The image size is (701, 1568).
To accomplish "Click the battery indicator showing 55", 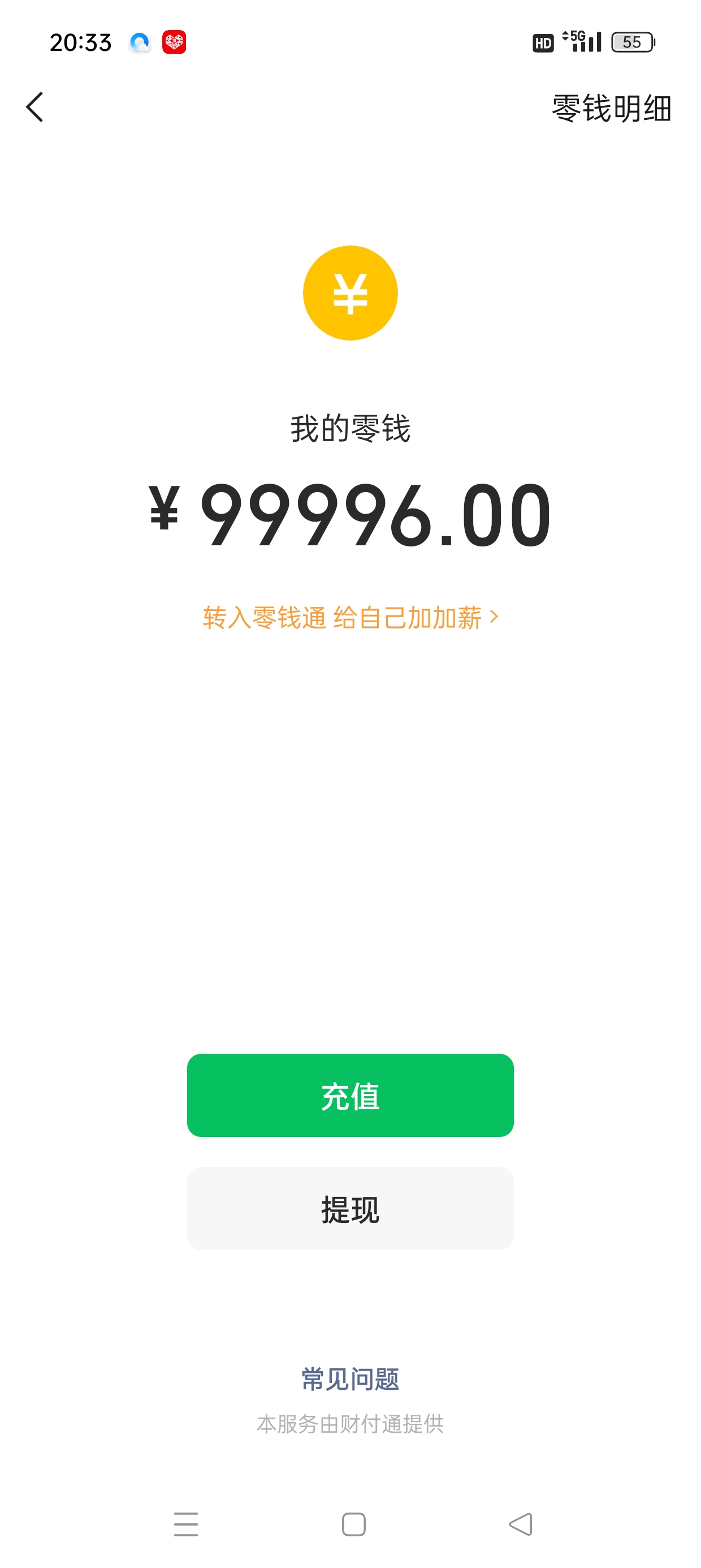I will point(633,42).
